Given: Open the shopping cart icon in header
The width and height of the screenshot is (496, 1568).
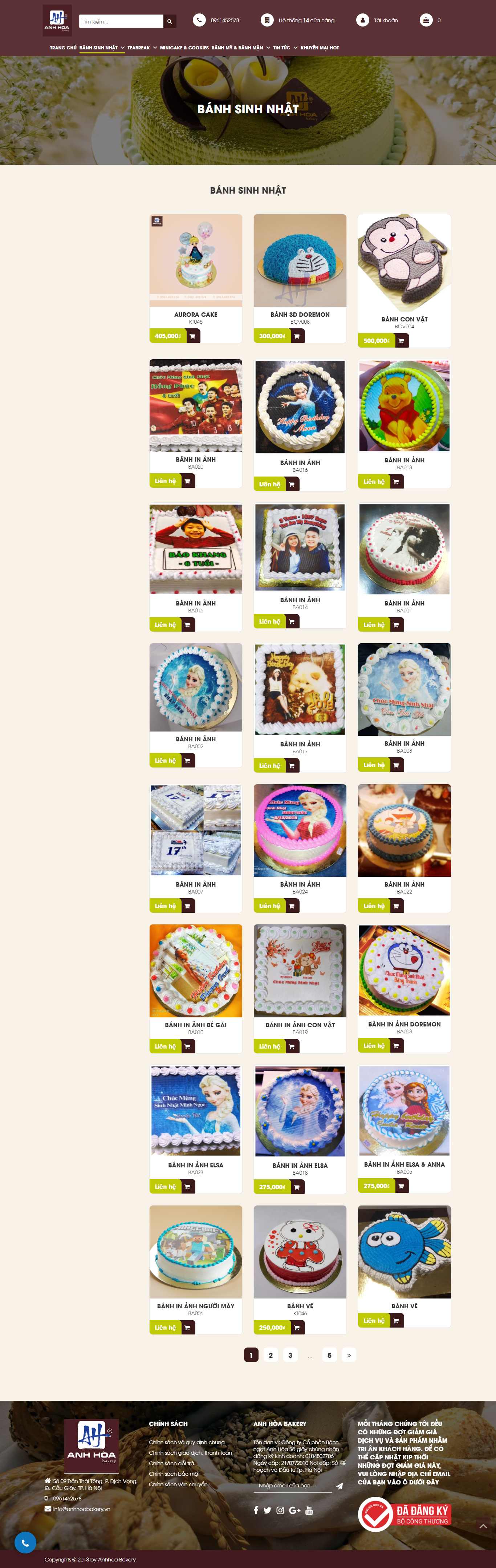Looking at the screenshot, I should 426,20.
